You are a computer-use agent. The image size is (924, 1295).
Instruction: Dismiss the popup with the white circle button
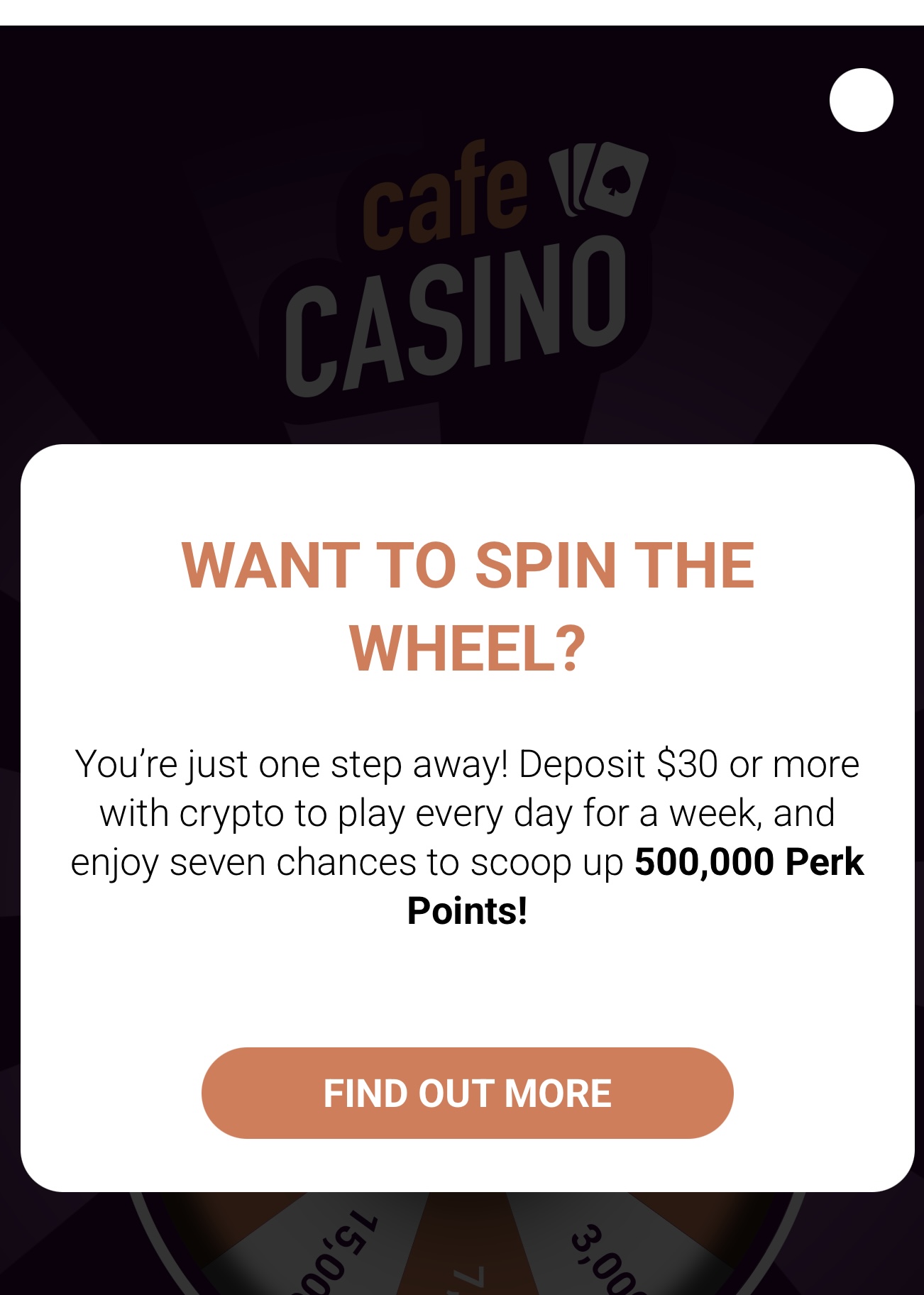[x=861, y=100]
